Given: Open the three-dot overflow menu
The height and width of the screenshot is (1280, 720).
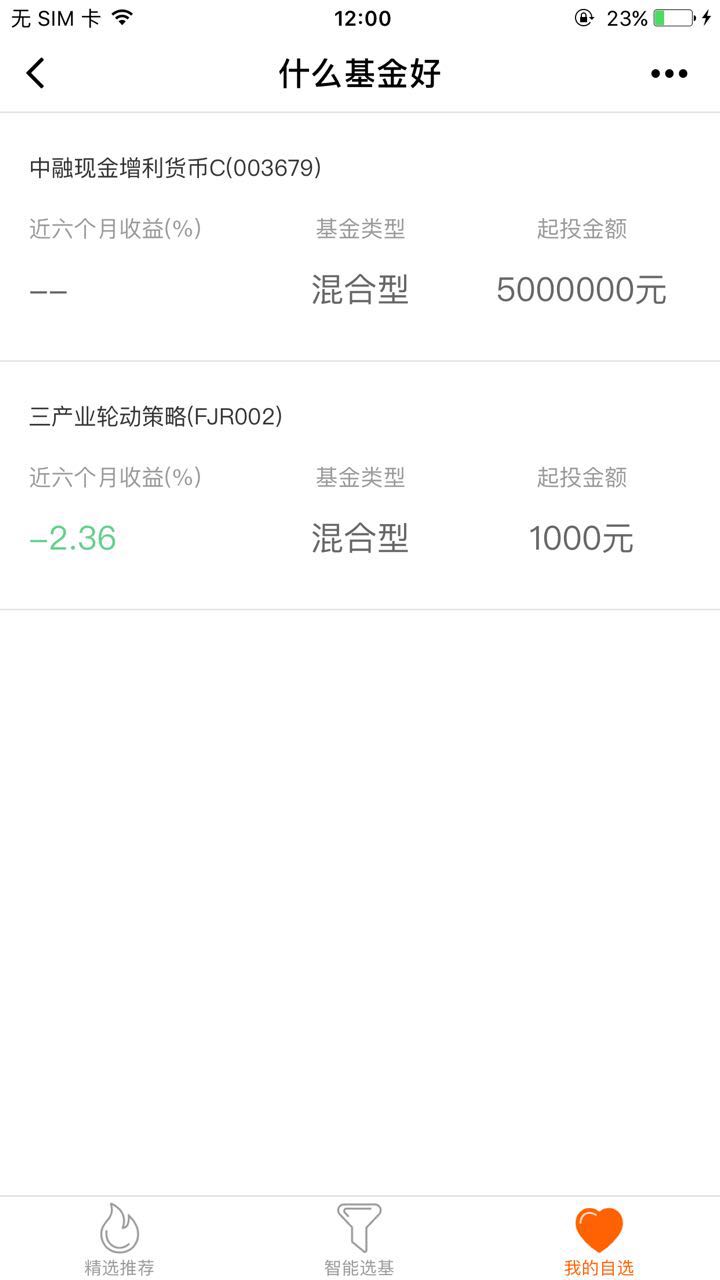Looking at the screenshot, I should coord(669,73).
